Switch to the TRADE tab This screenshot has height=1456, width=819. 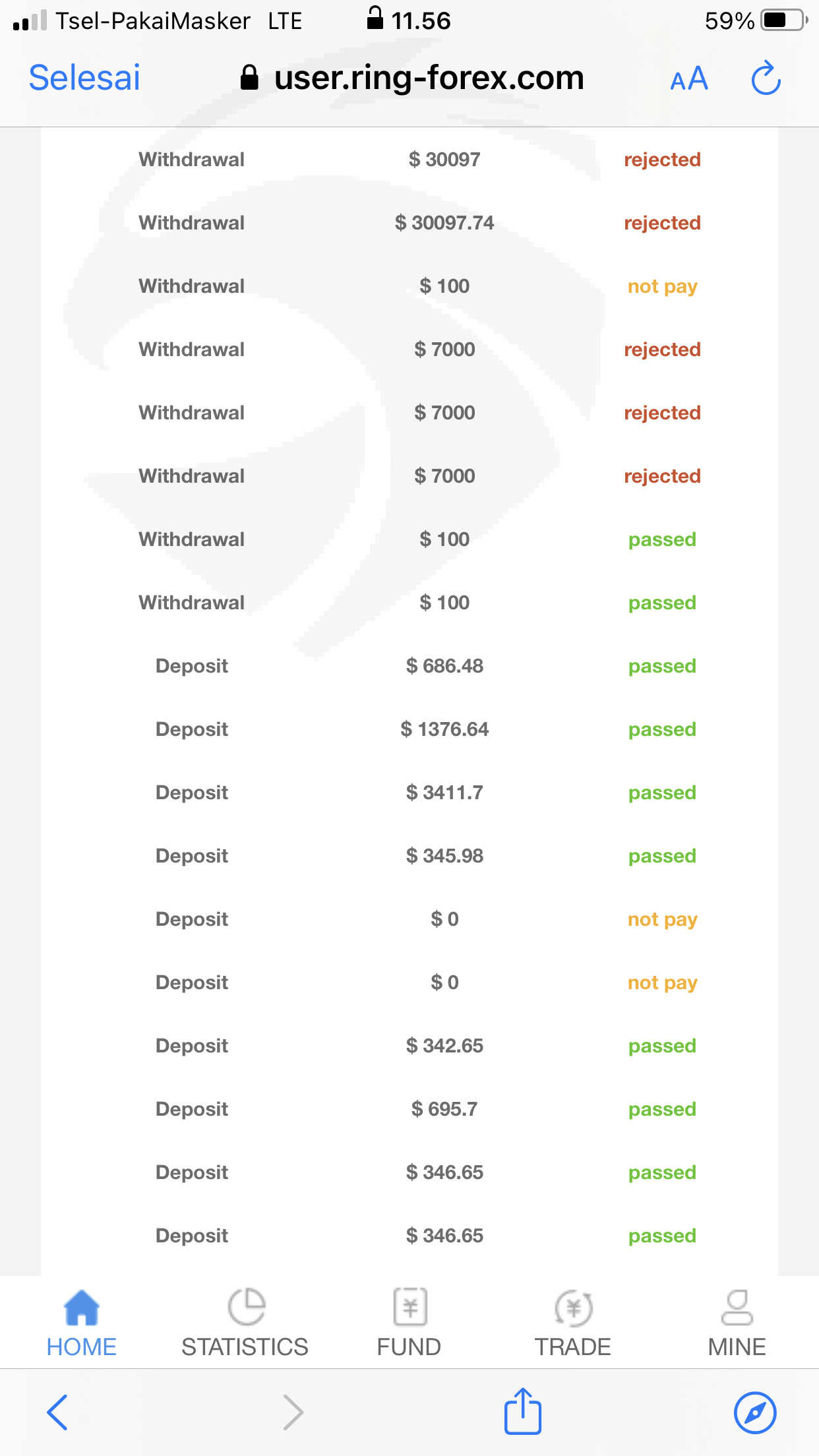(572, 1323)
